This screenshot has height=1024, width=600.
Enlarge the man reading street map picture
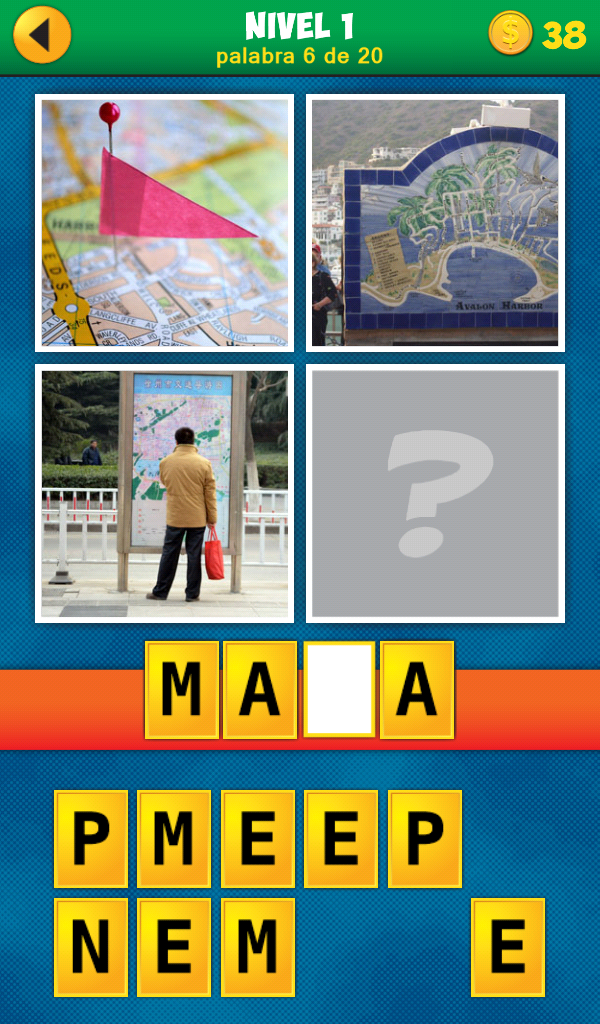click(x=165, y=493)
